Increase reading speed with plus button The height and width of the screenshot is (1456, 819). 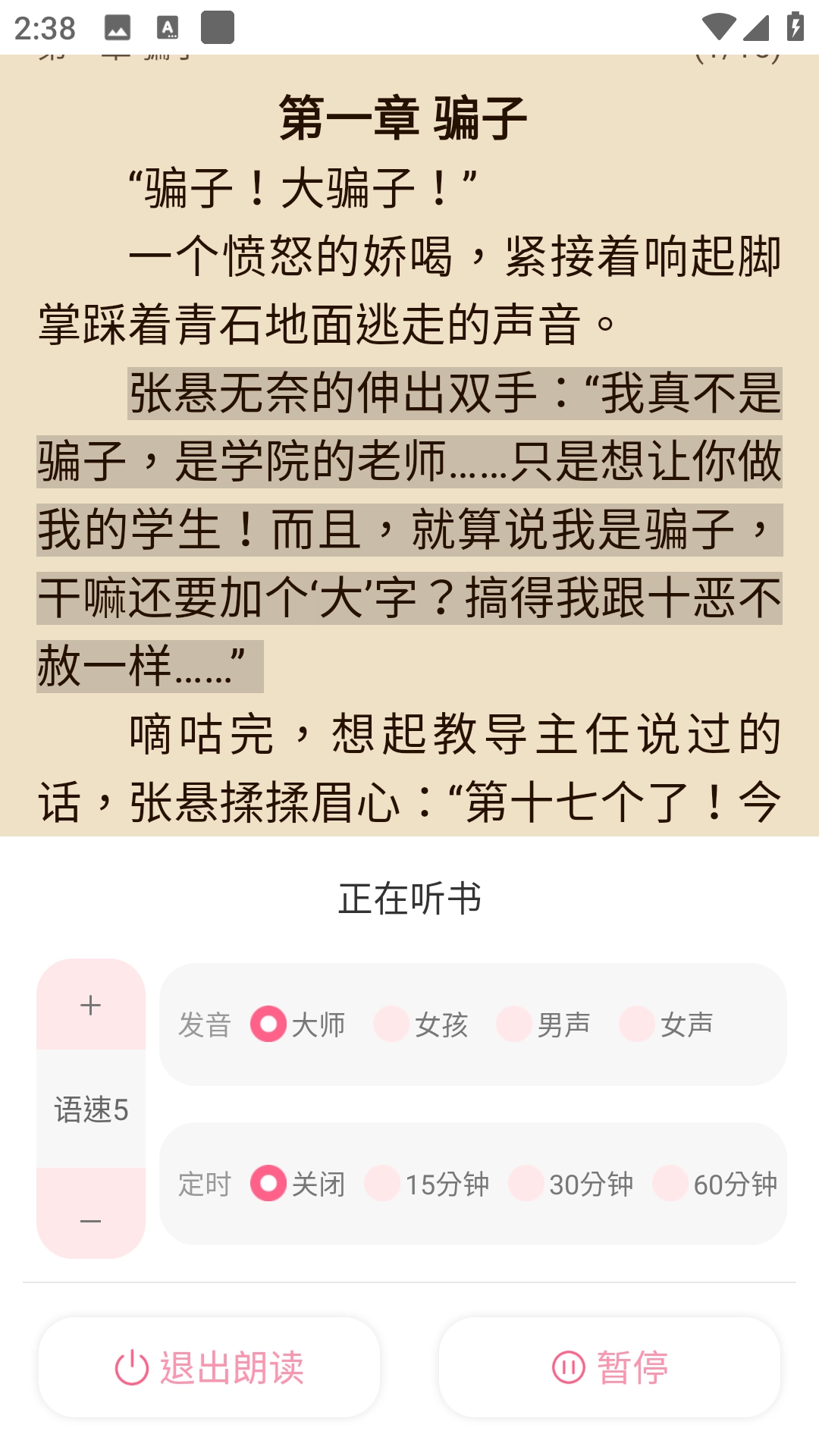point(91,1005)
